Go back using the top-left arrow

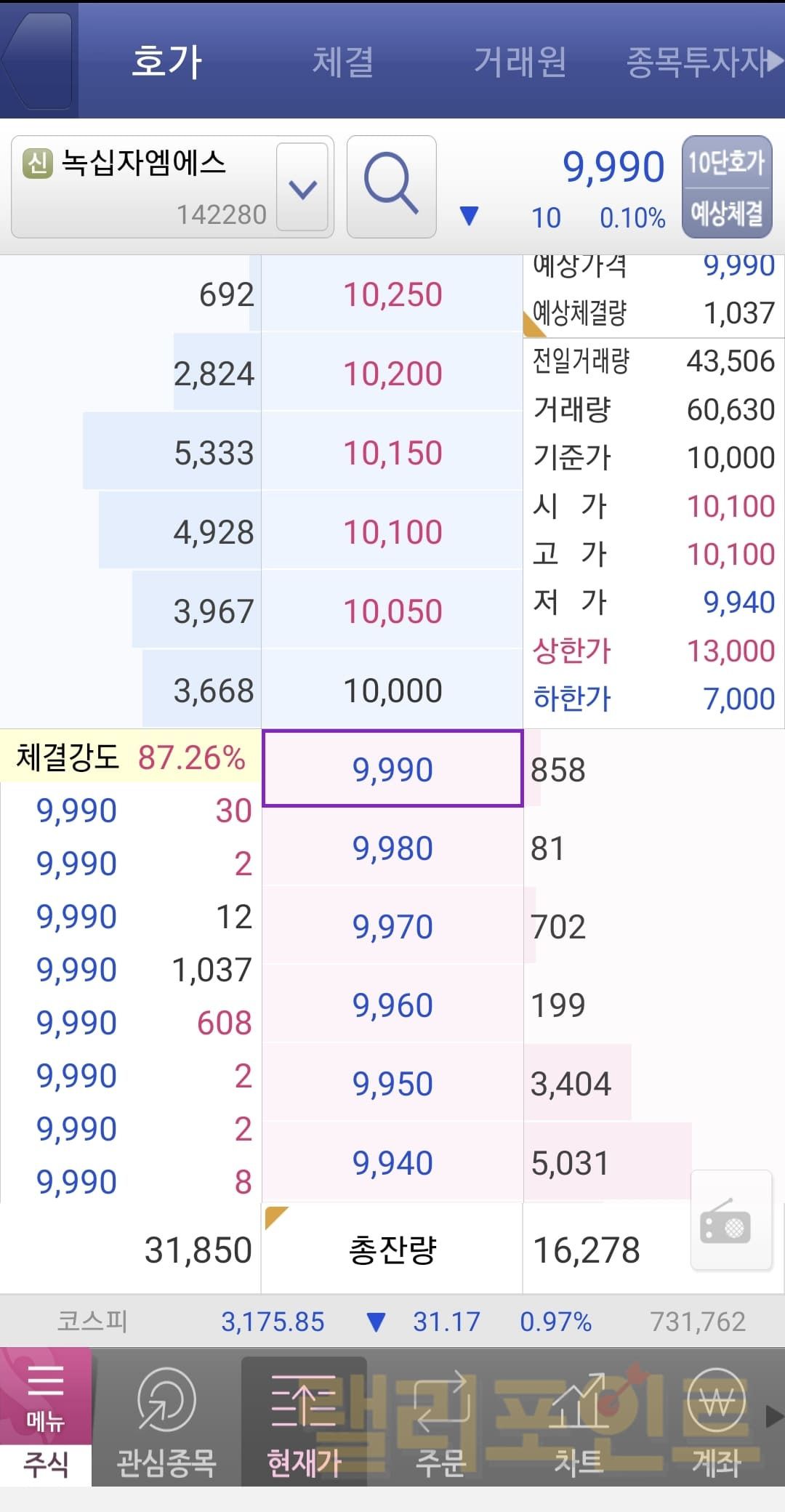(x=36, y=60)
